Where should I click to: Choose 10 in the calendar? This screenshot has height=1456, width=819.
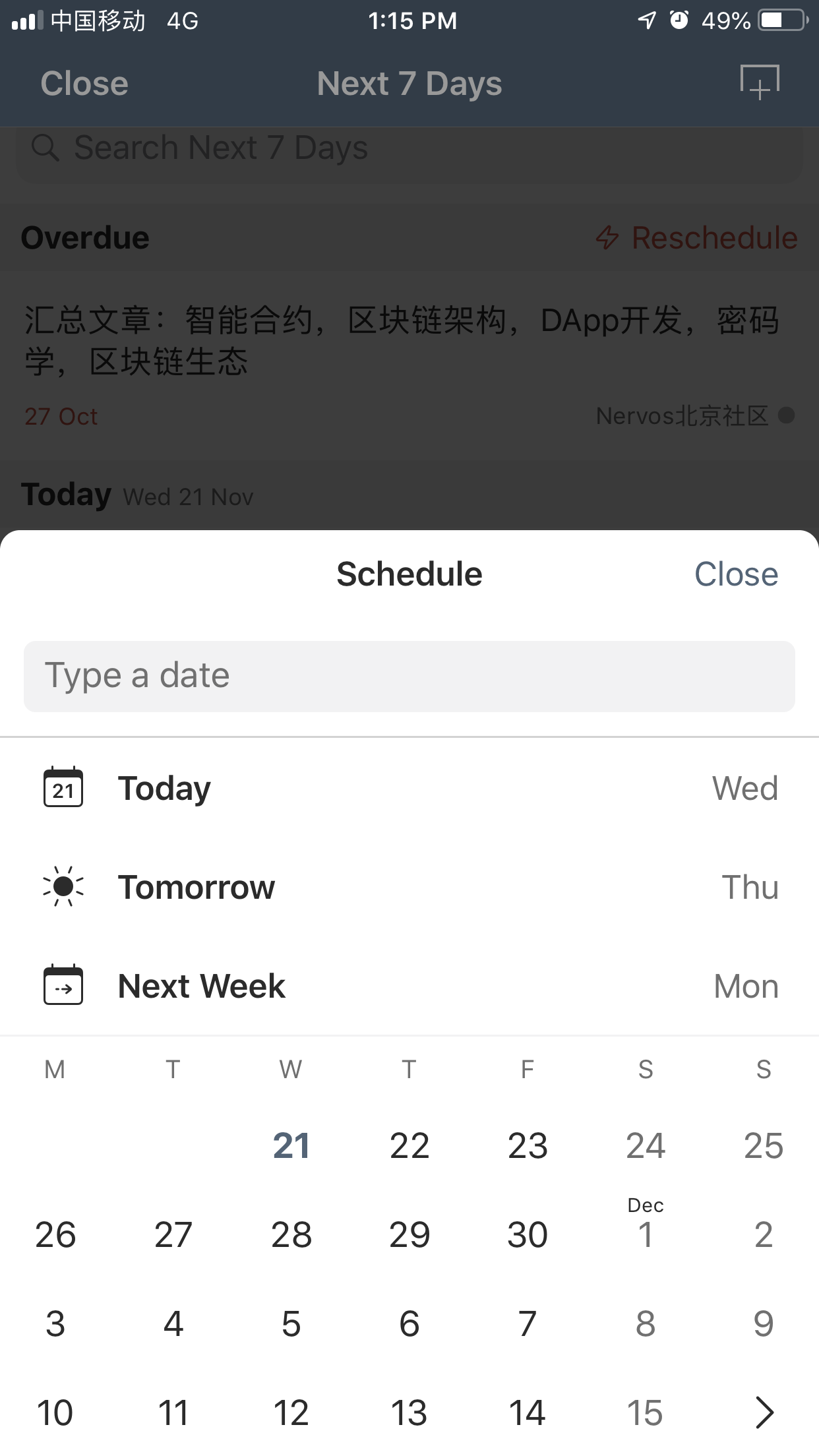click(55, 1413)
